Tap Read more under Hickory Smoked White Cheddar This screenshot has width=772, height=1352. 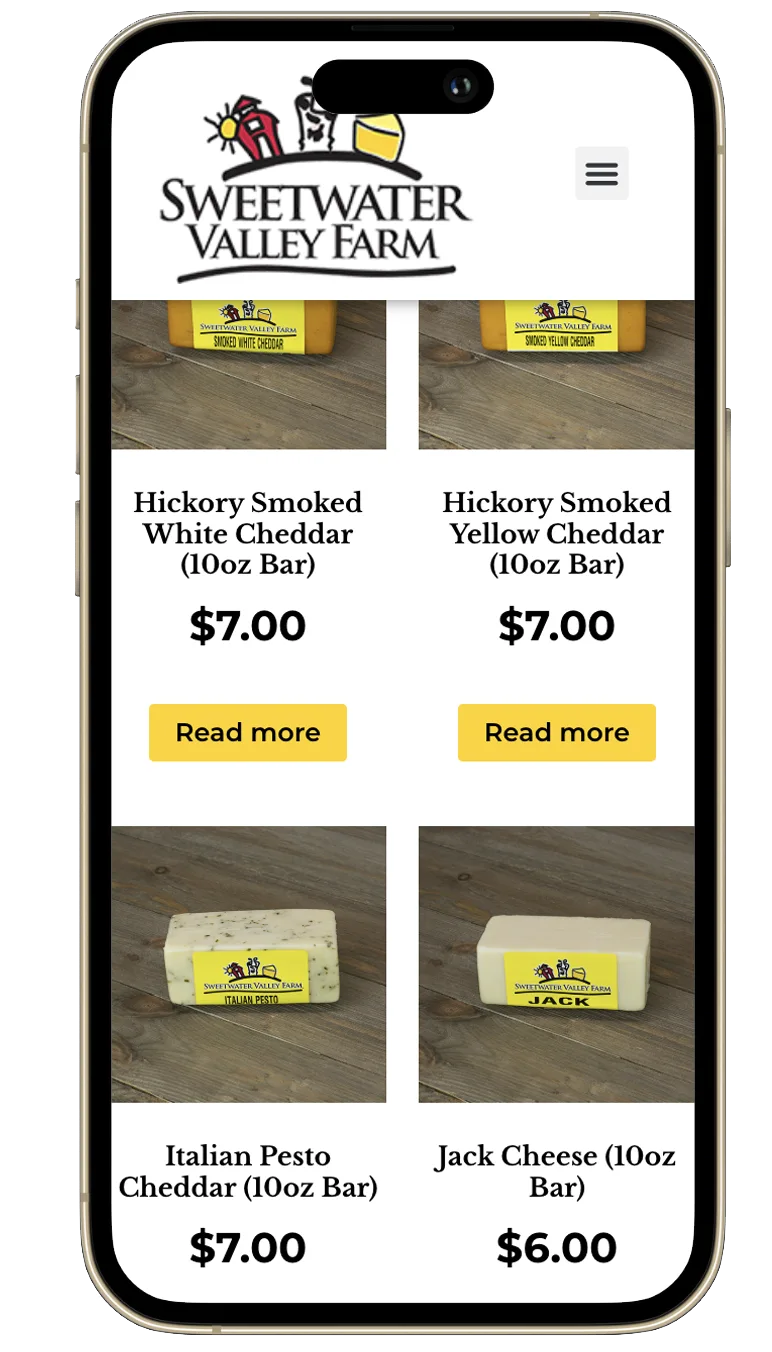[248, 732]
